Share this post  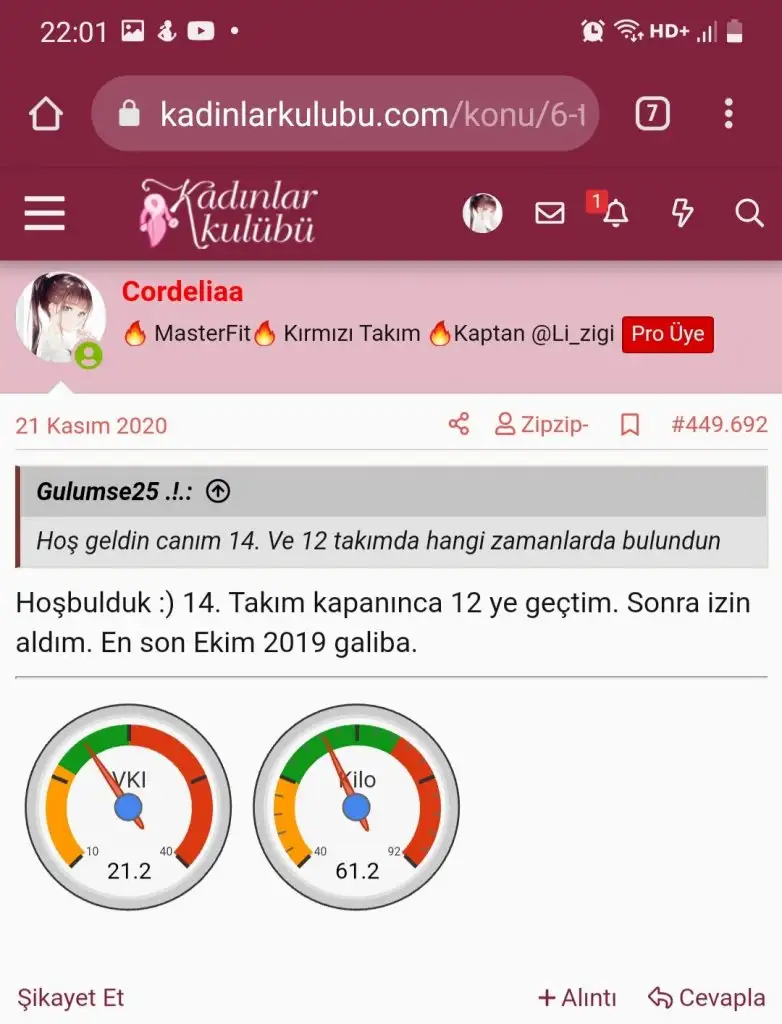[459, 425]
